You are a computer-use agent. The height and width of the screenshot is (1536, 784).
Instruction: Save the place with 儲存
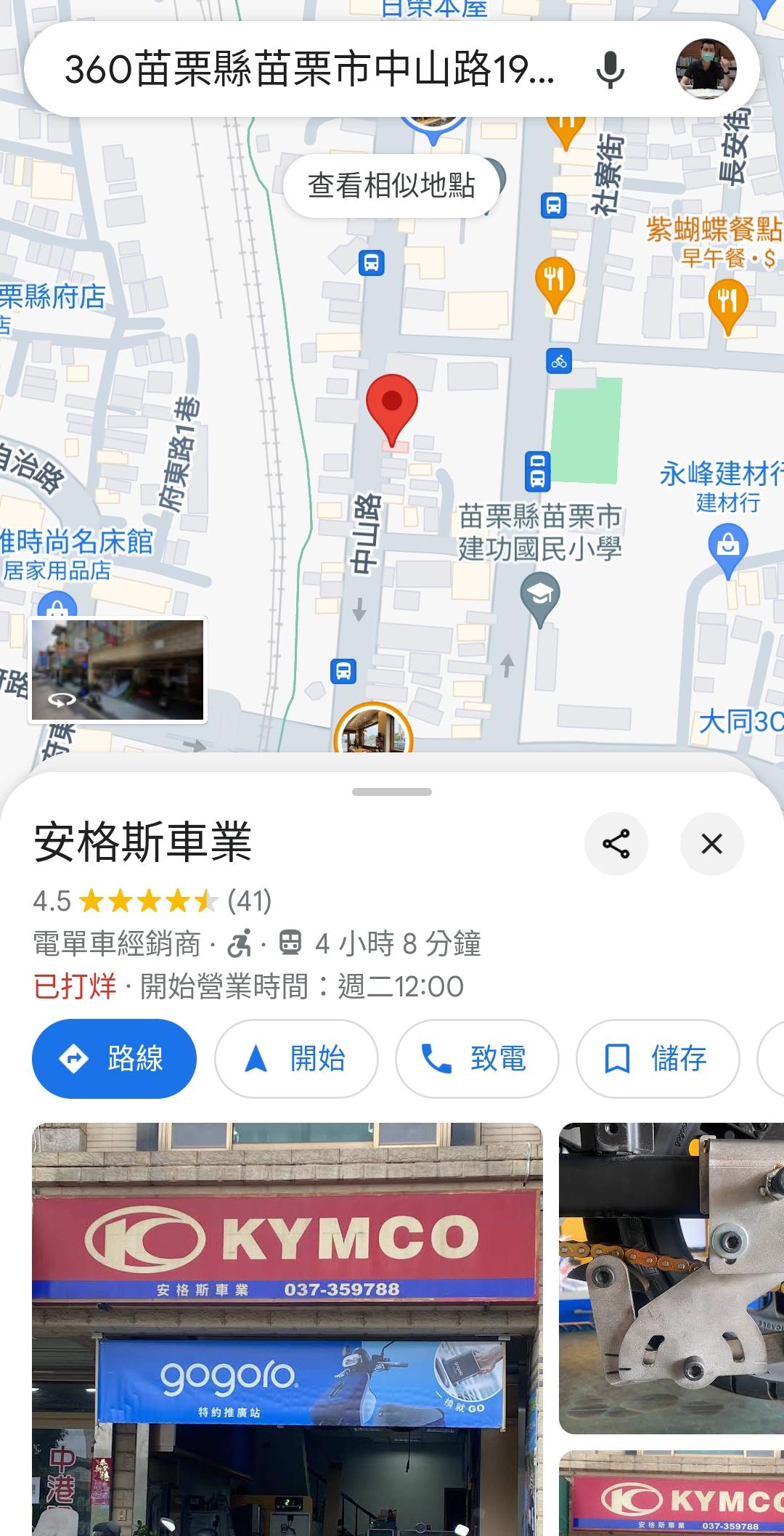point(658,1059)
